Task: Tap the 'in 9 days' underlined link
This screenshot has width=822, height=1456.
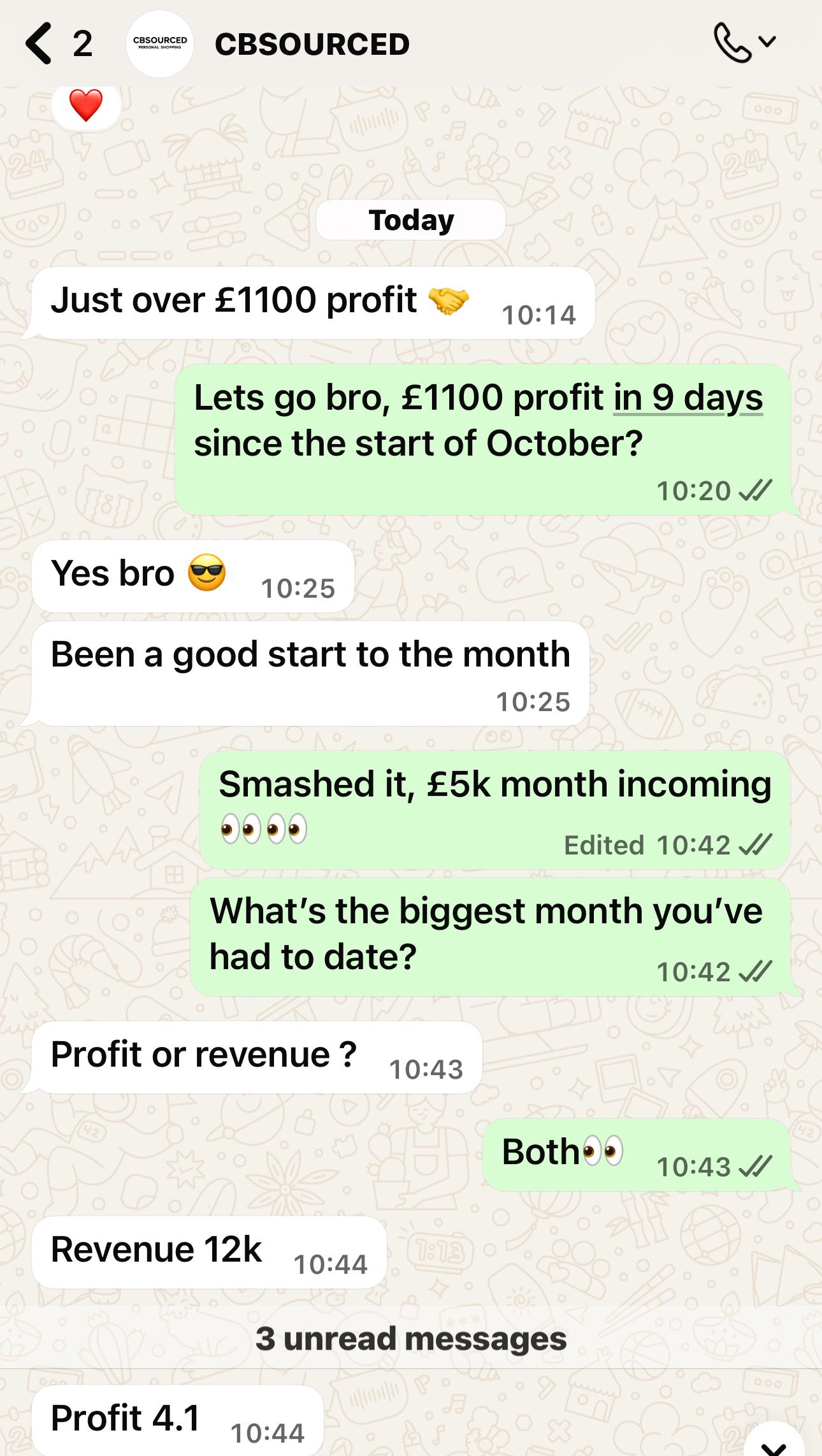Action: 688,398
